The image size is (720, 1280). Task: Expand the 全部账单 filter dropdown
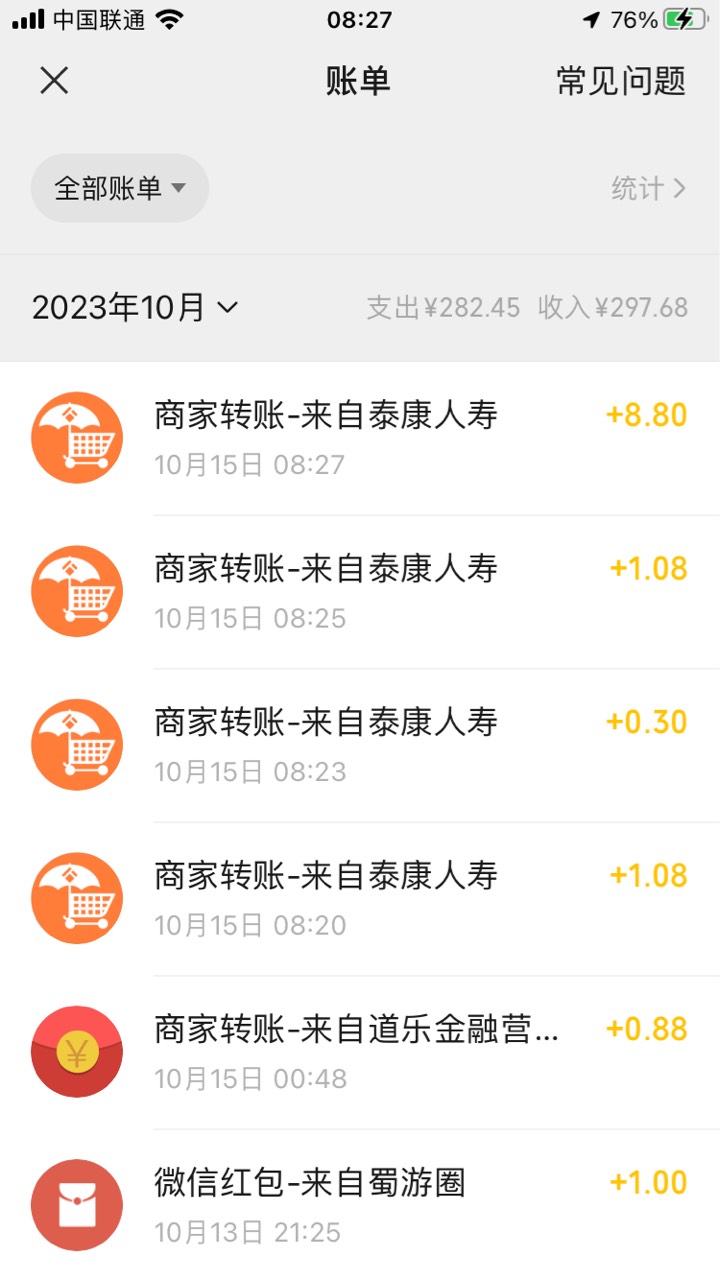pos(120,188)
